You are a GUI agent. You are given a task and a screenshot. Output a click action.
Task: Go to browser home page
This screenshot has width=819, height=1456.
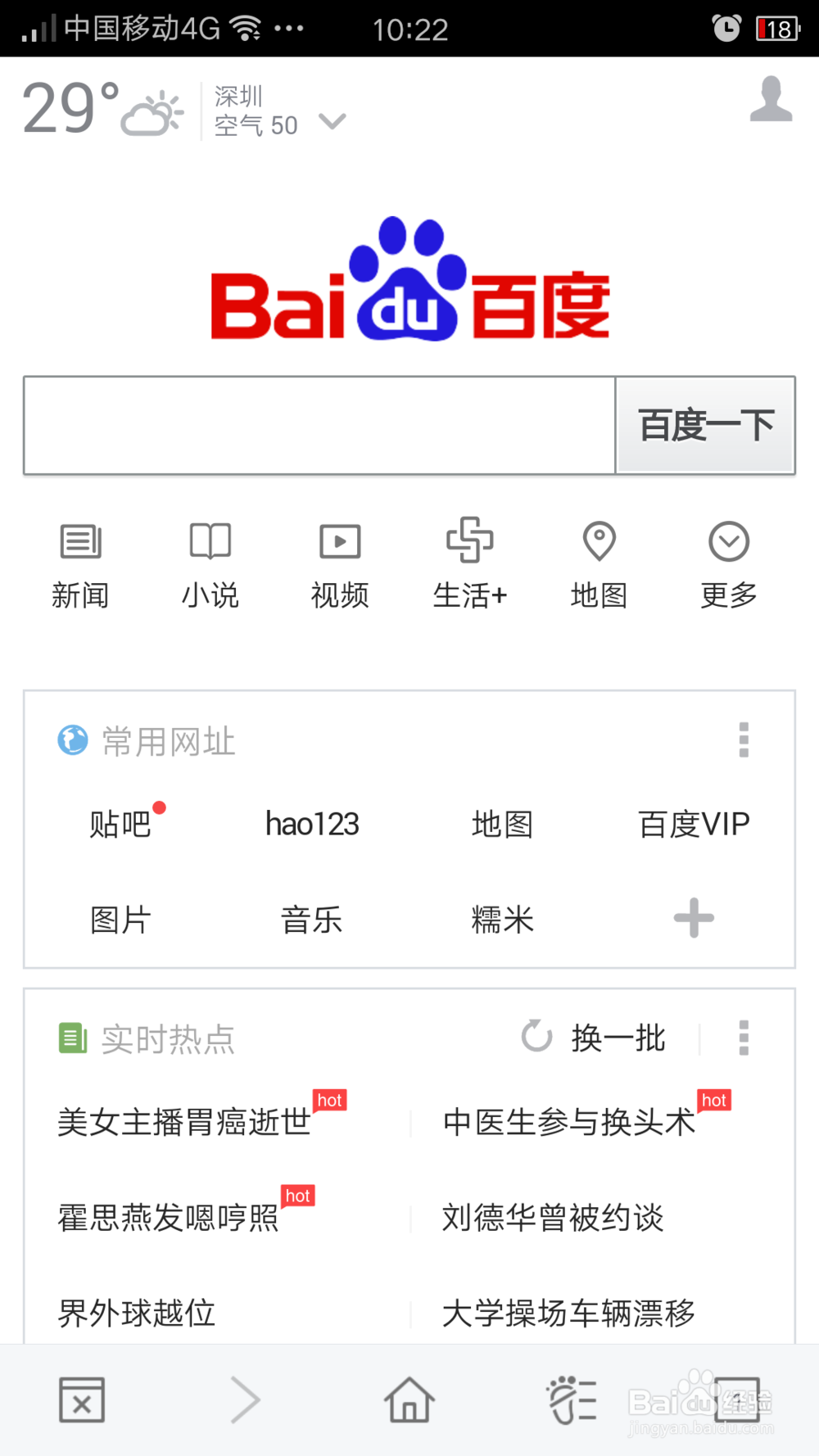pyautogui.click(x=409, y=1399)
